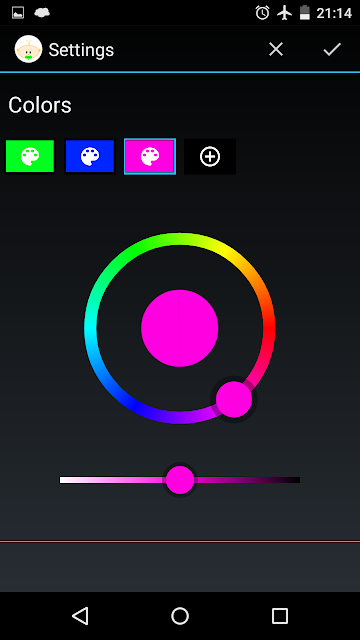360x640 pixels.
Task: Cancel settings with the X icon
Action: 276,49
